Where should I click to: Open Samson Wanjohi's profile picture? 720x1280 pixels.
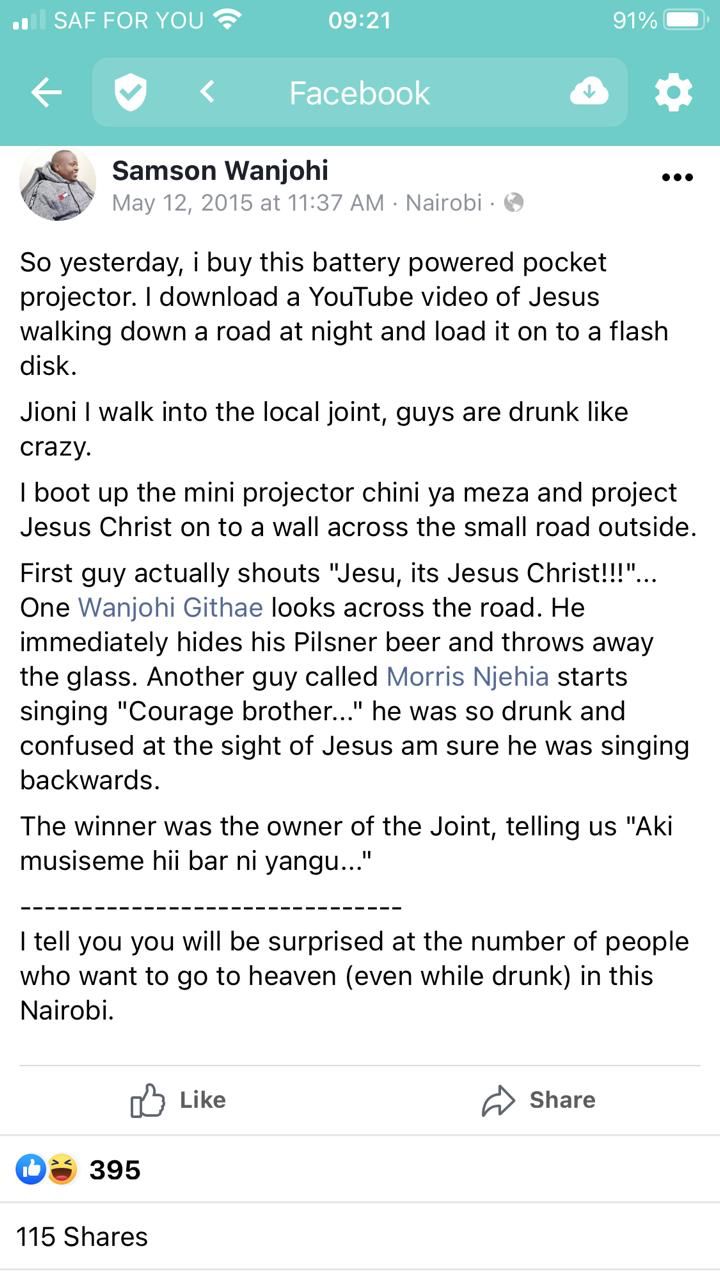58,185
